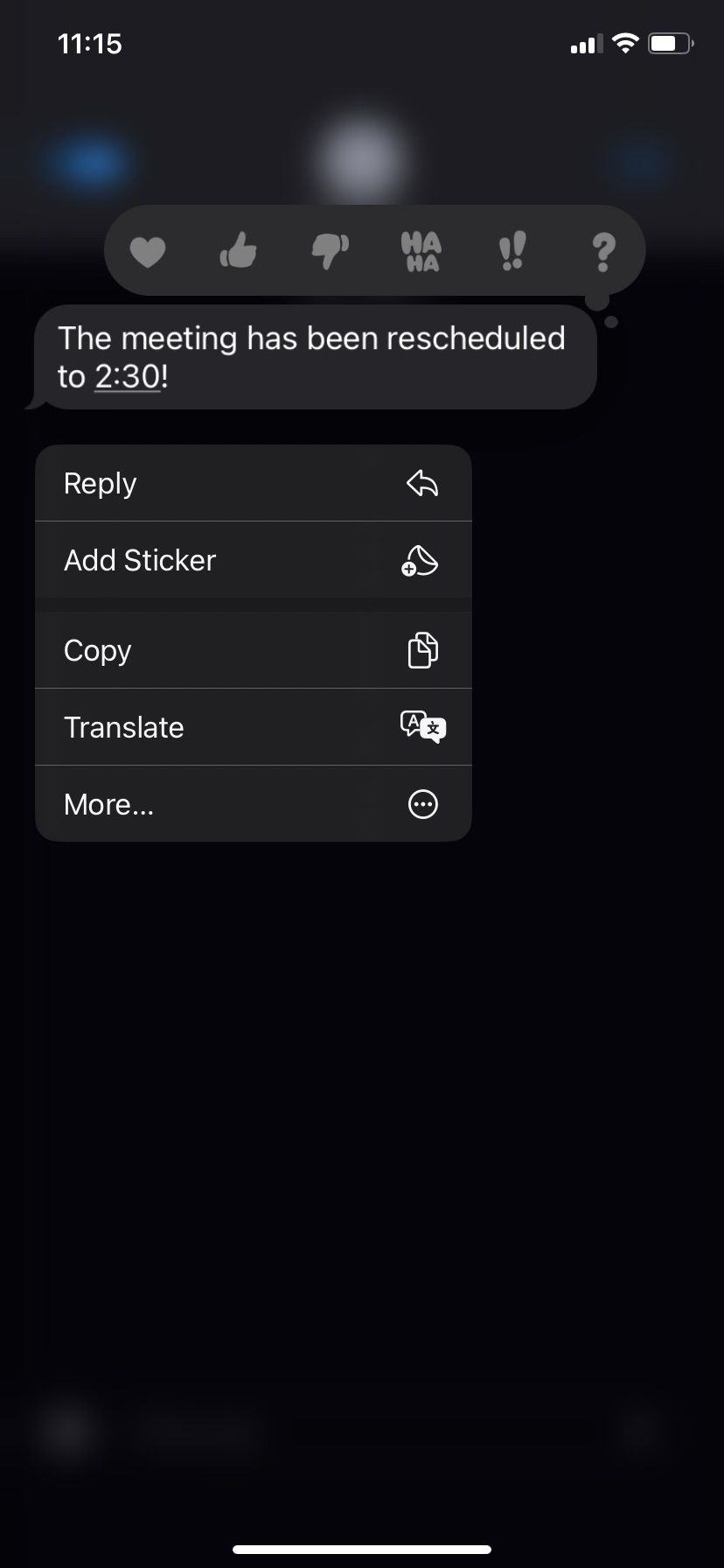Tap the underlined 2:30 time link
The image size is (724, 1568).
pyautogui.click(x=128, y=375)
